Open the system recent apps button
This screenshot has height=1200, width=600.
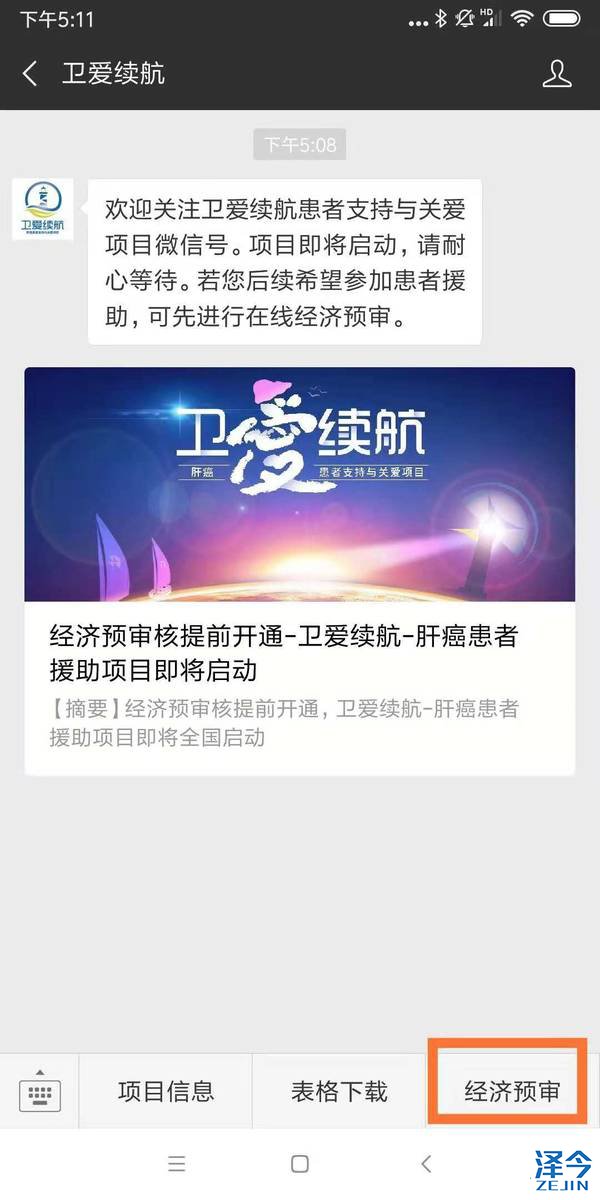(x=177, y=1163)
